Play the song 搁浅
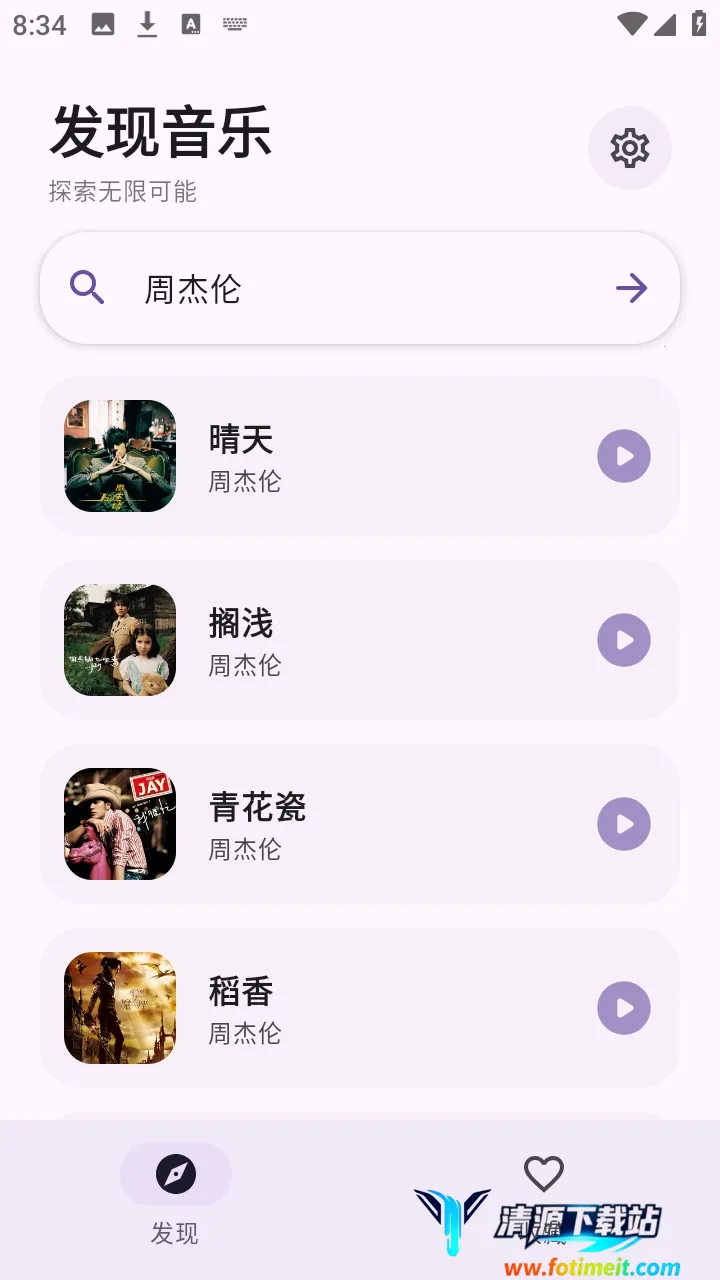720x1280 pixels. point(624,640)
